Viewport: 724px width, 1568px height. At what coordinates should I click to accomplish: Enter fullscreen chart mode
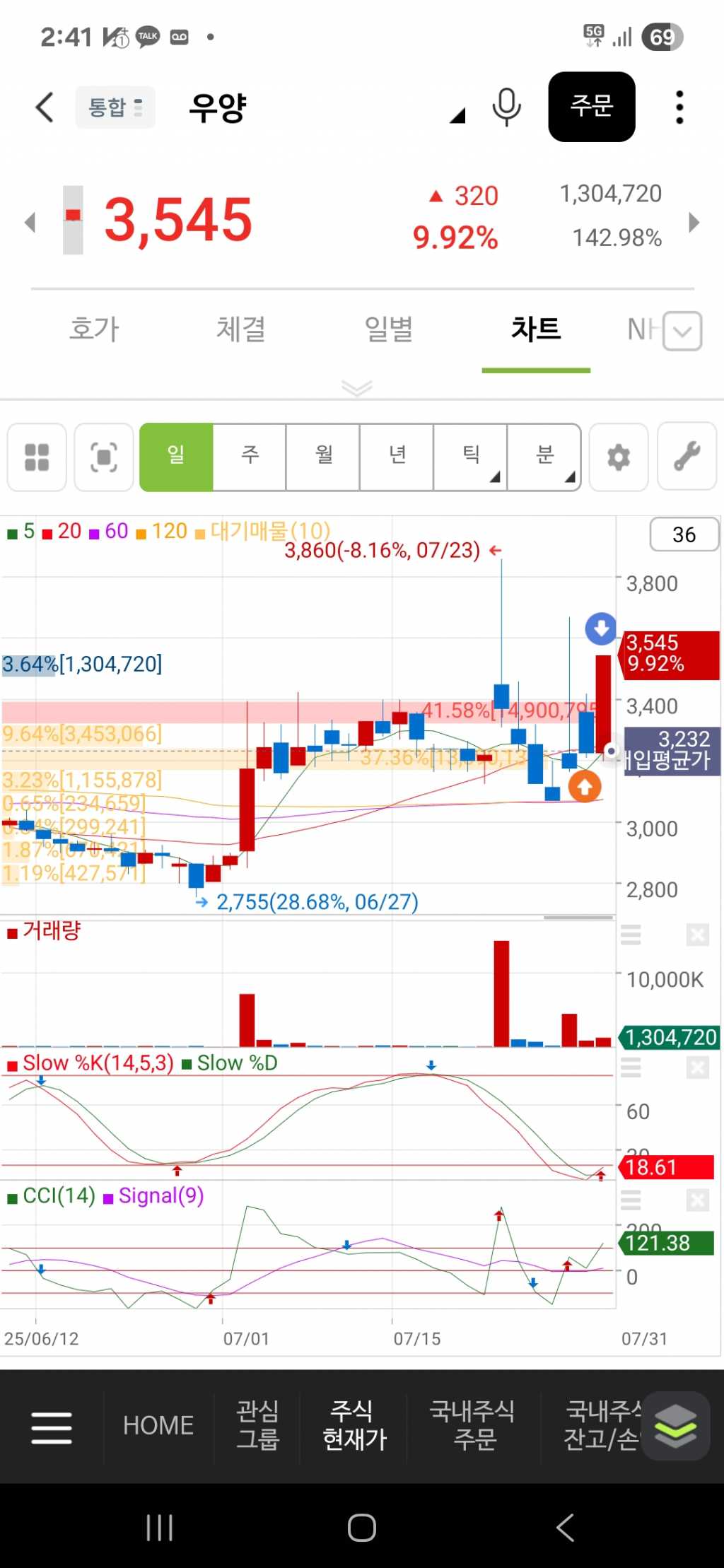coord(104,457)
